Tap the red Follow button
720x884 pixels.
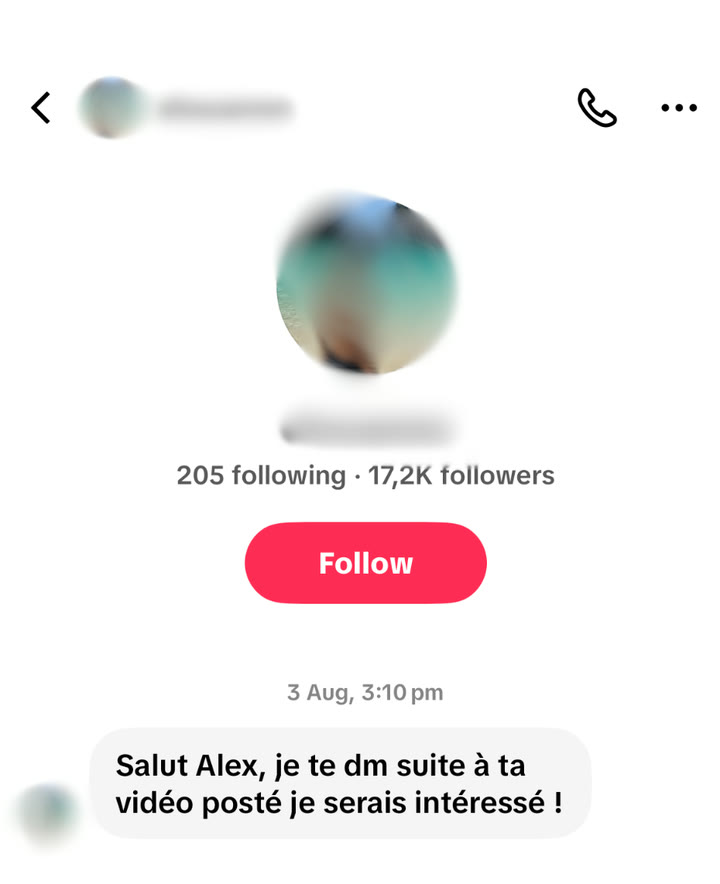[365, 563]
